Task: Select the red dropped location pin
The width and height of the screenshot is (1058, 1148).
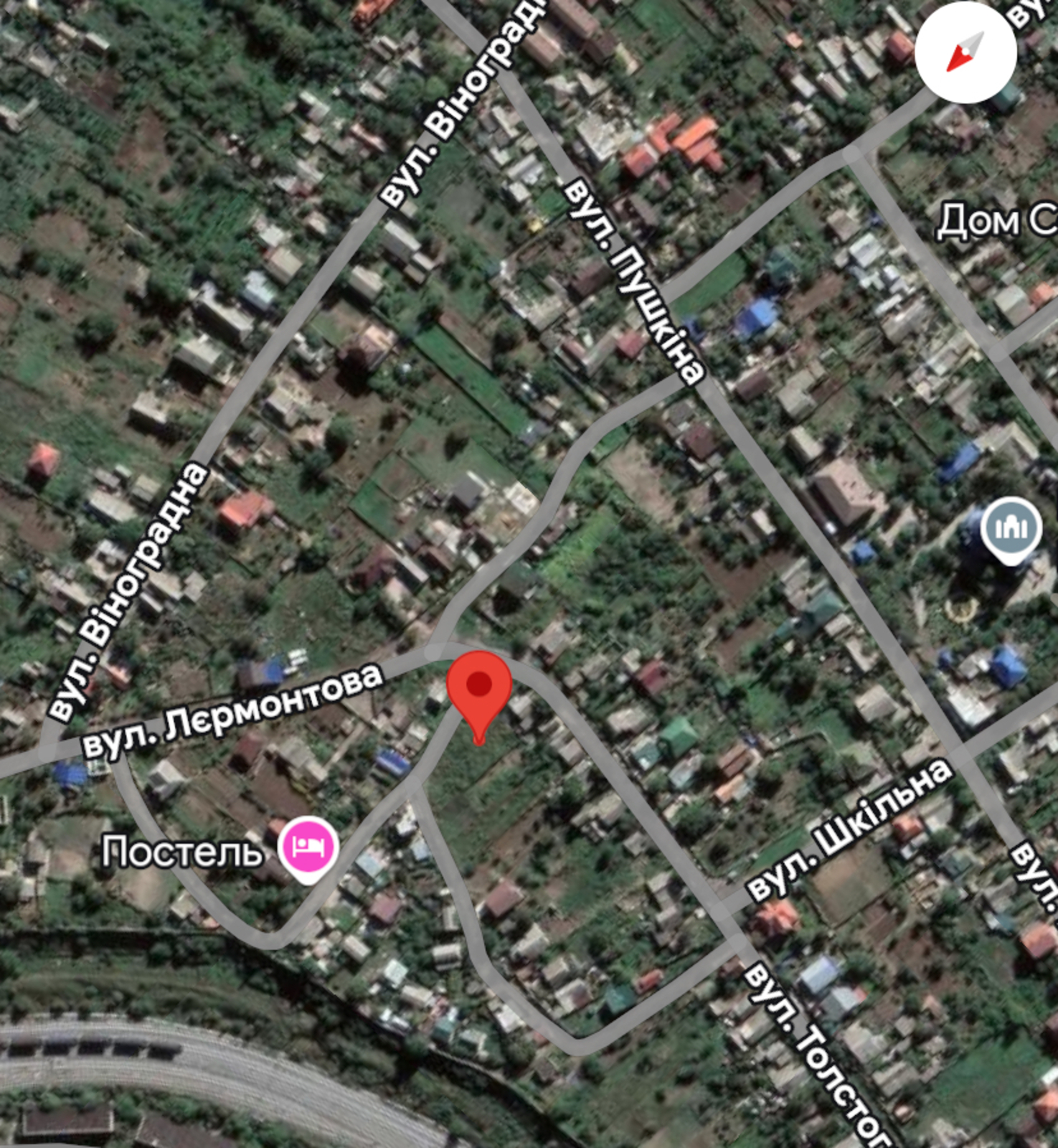Action: tap(478, 689)
